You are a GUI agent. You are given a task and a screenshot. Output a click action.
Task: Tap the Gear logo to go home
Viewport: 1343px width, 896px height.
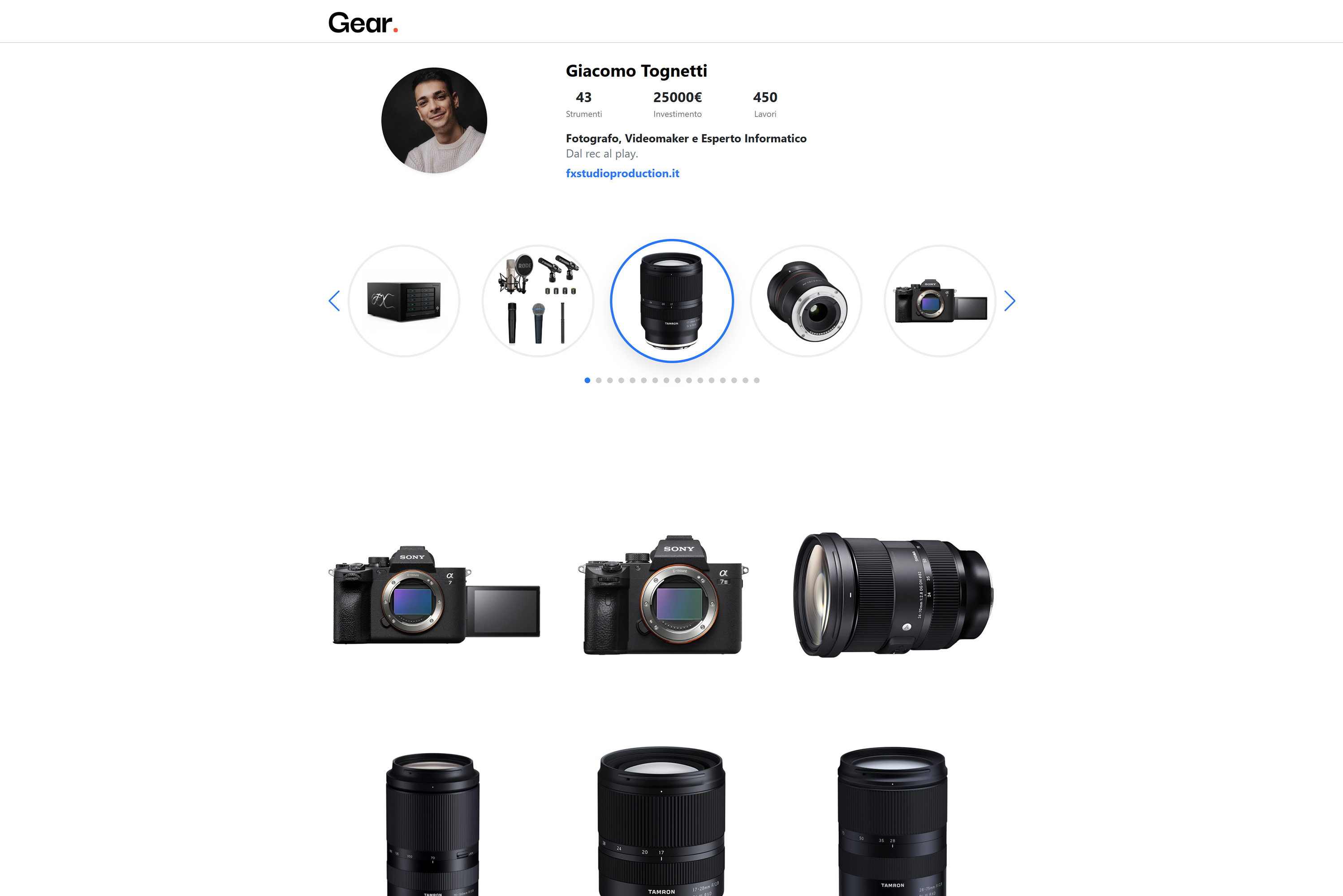click(x=363, y=23)
